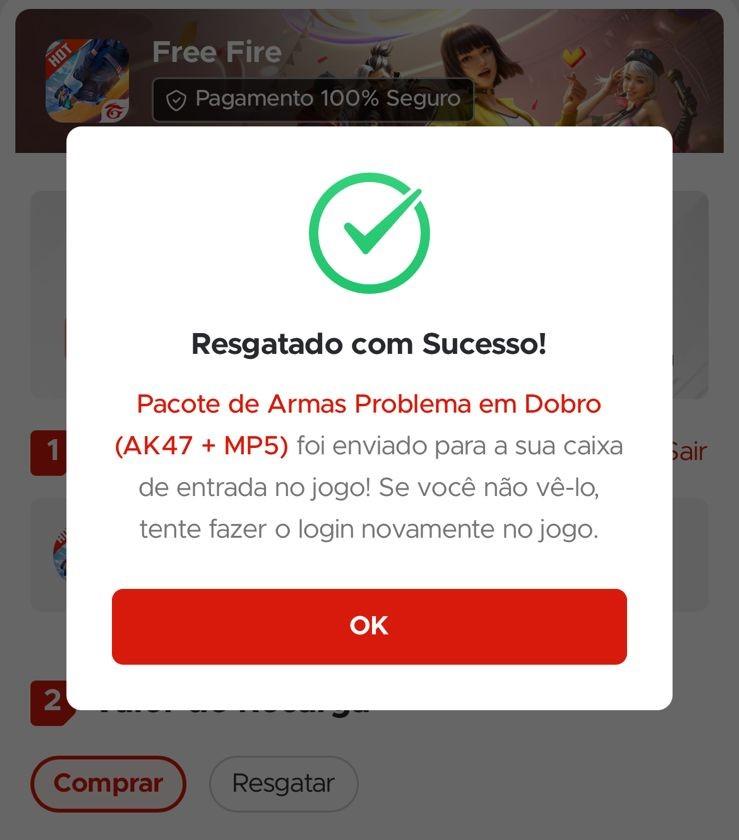Click the Resgatar button
This screenshot has height=840, width=739.
[x=283, y=784]
